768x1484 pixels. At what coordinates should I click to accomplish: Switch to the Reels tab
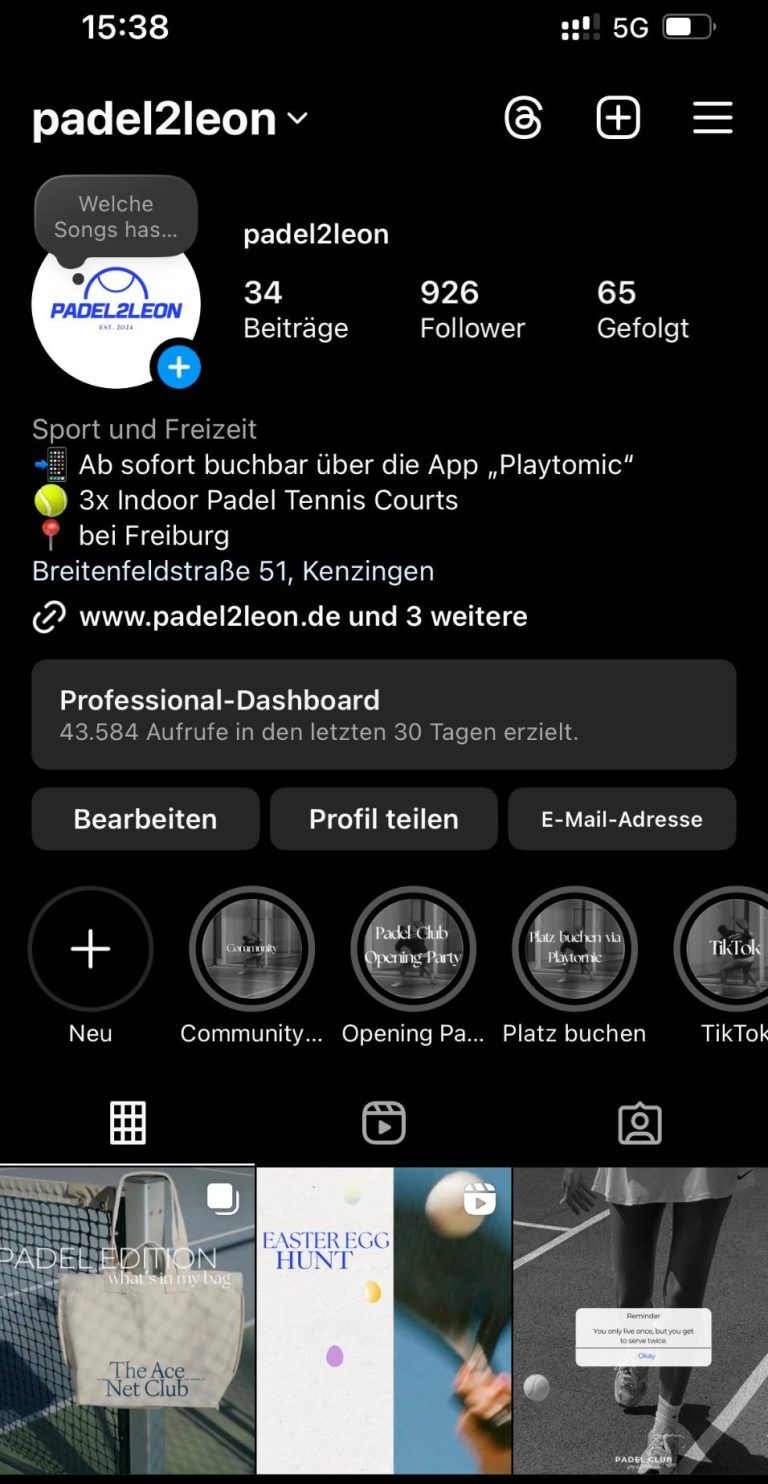tap(384, 1123)
